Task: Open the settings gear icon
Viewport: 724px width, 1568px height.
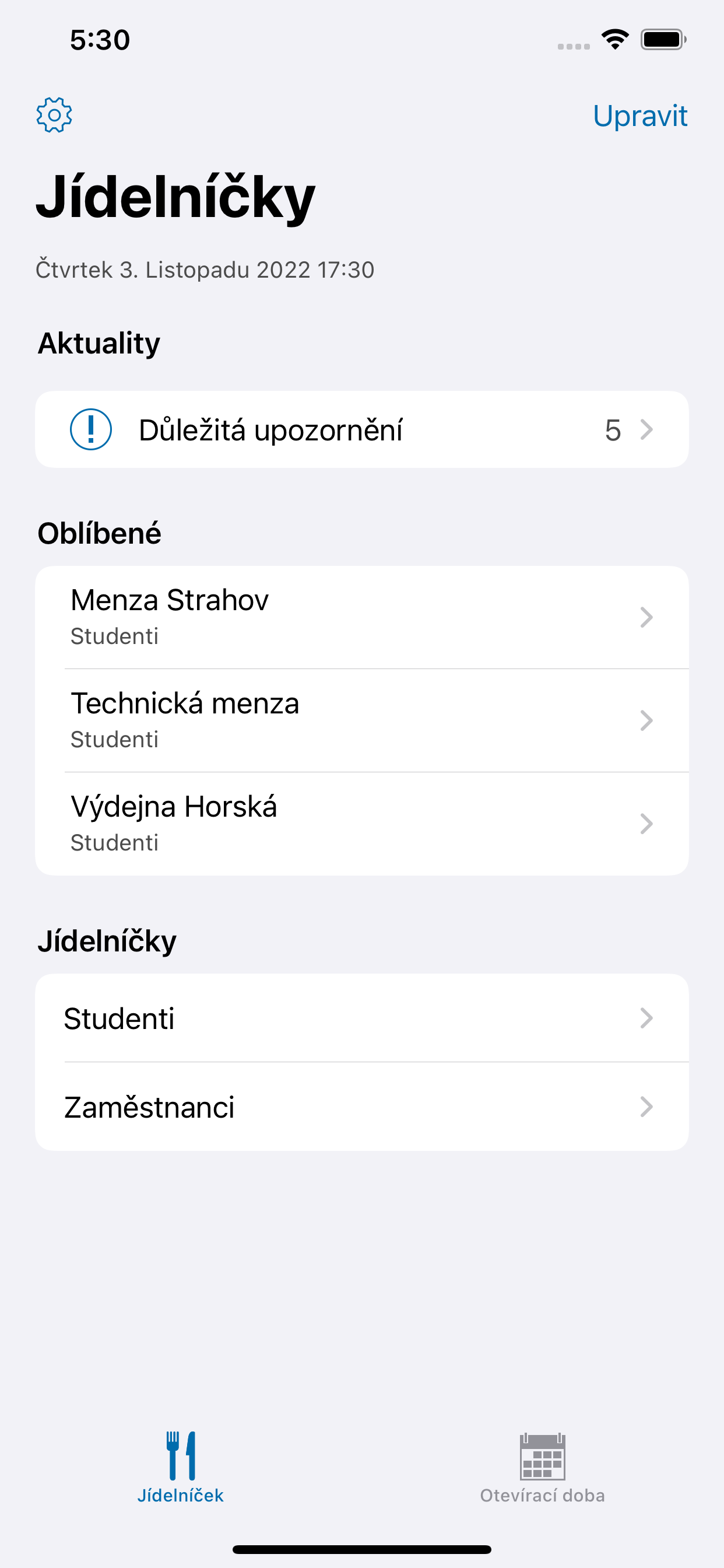Action: 54,115
